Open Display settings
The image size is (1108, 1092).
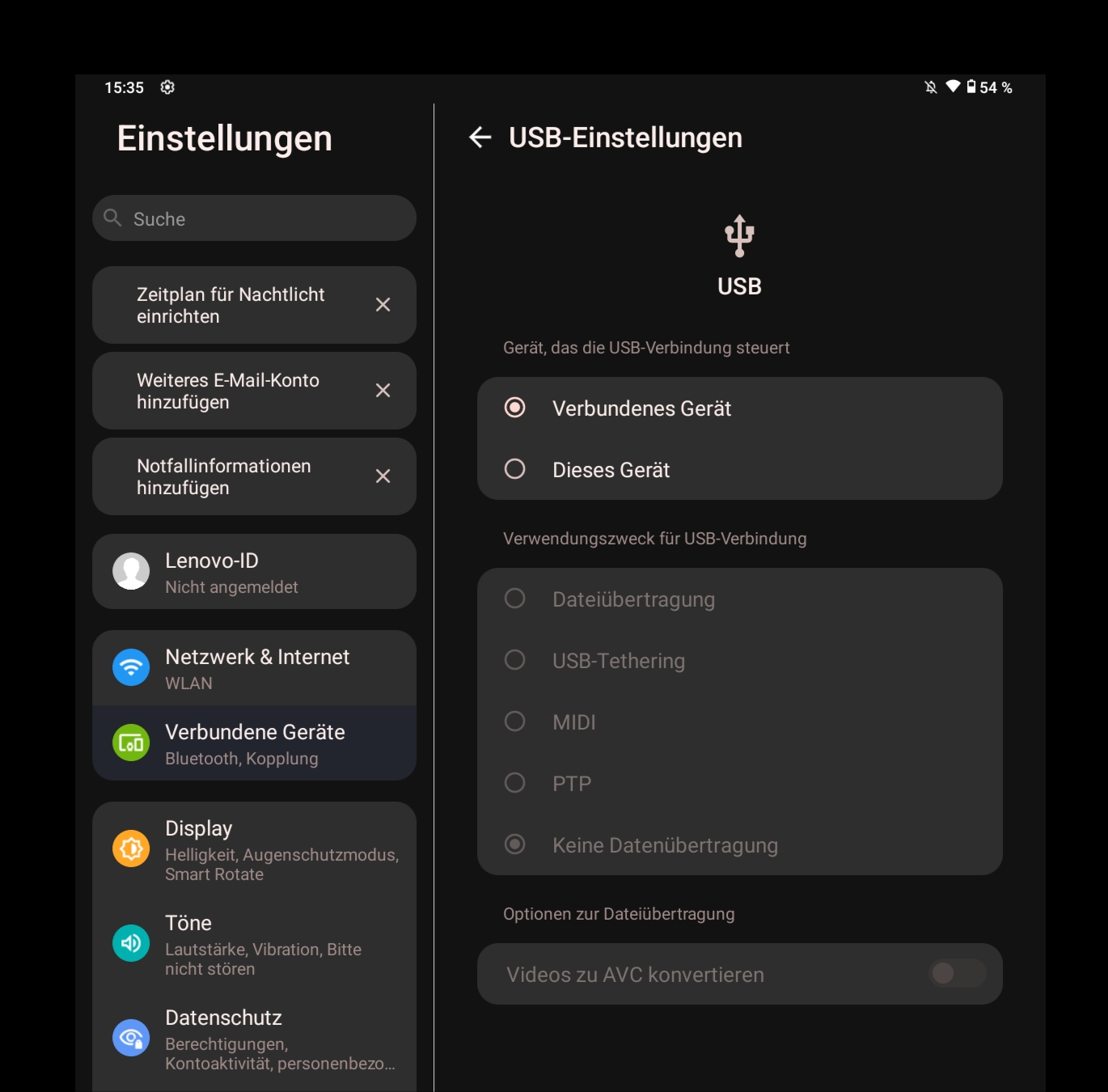point(254,849)
